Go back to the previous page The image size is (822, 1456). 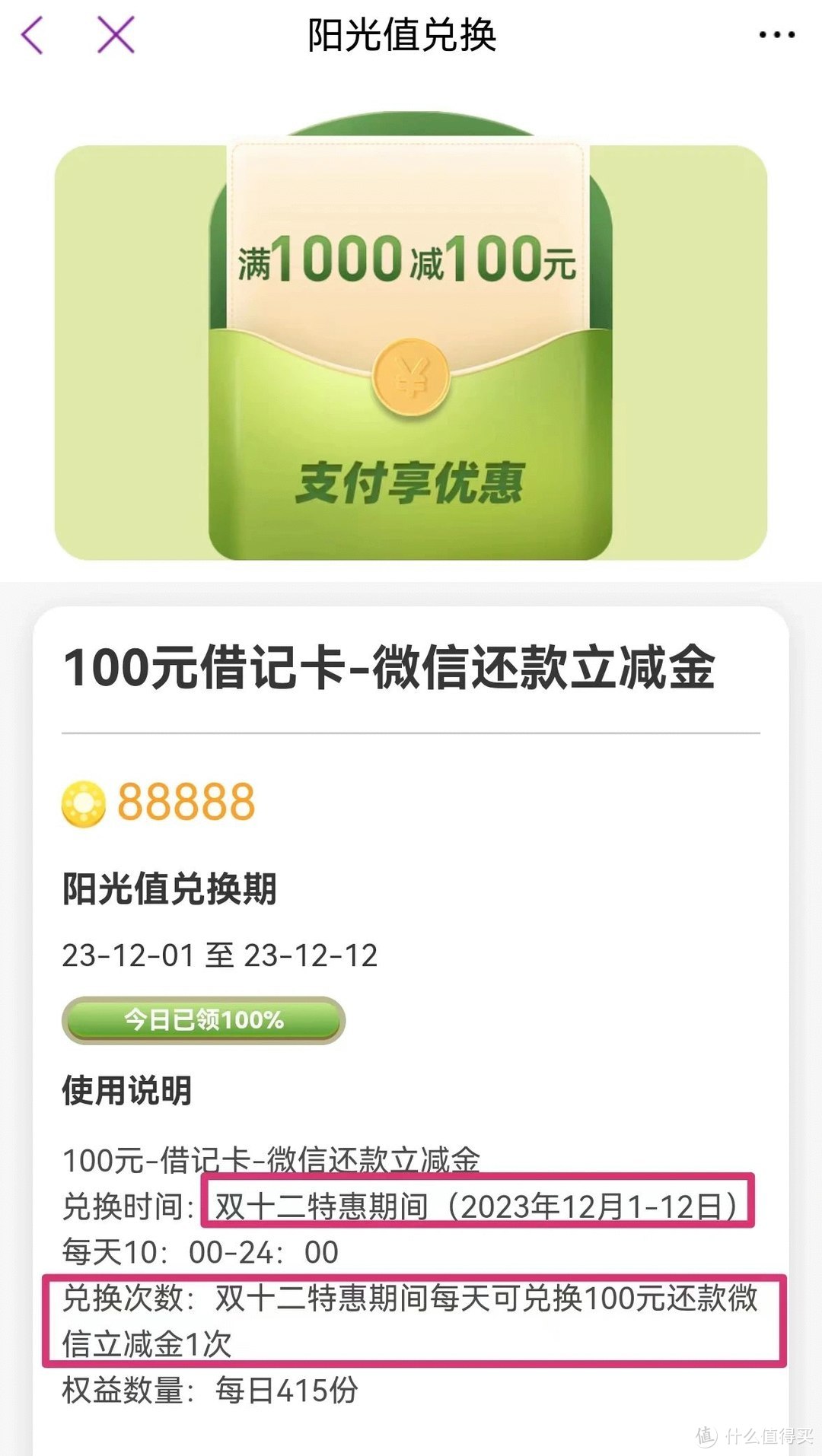pos(33,35)
